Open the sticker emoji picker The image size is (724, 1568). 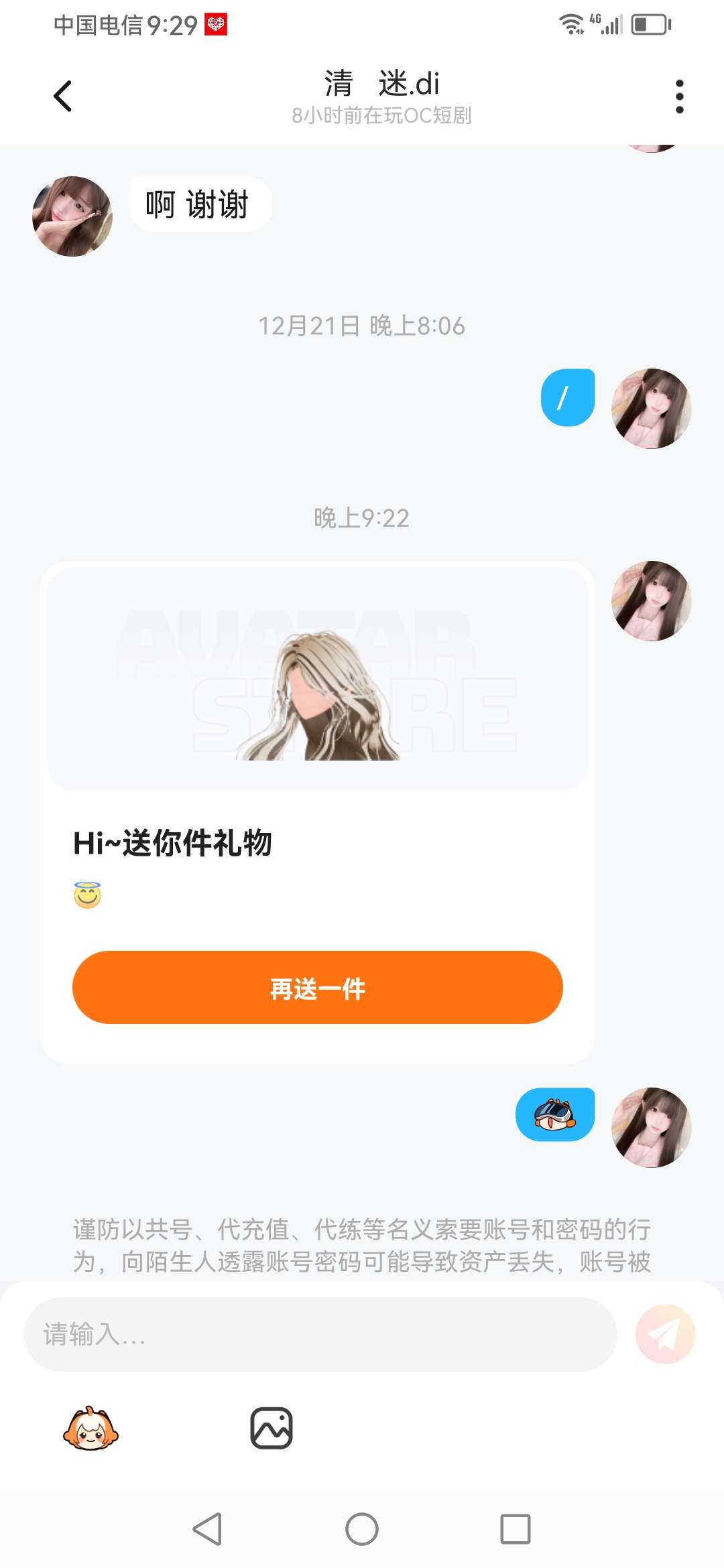(90, 1428)
